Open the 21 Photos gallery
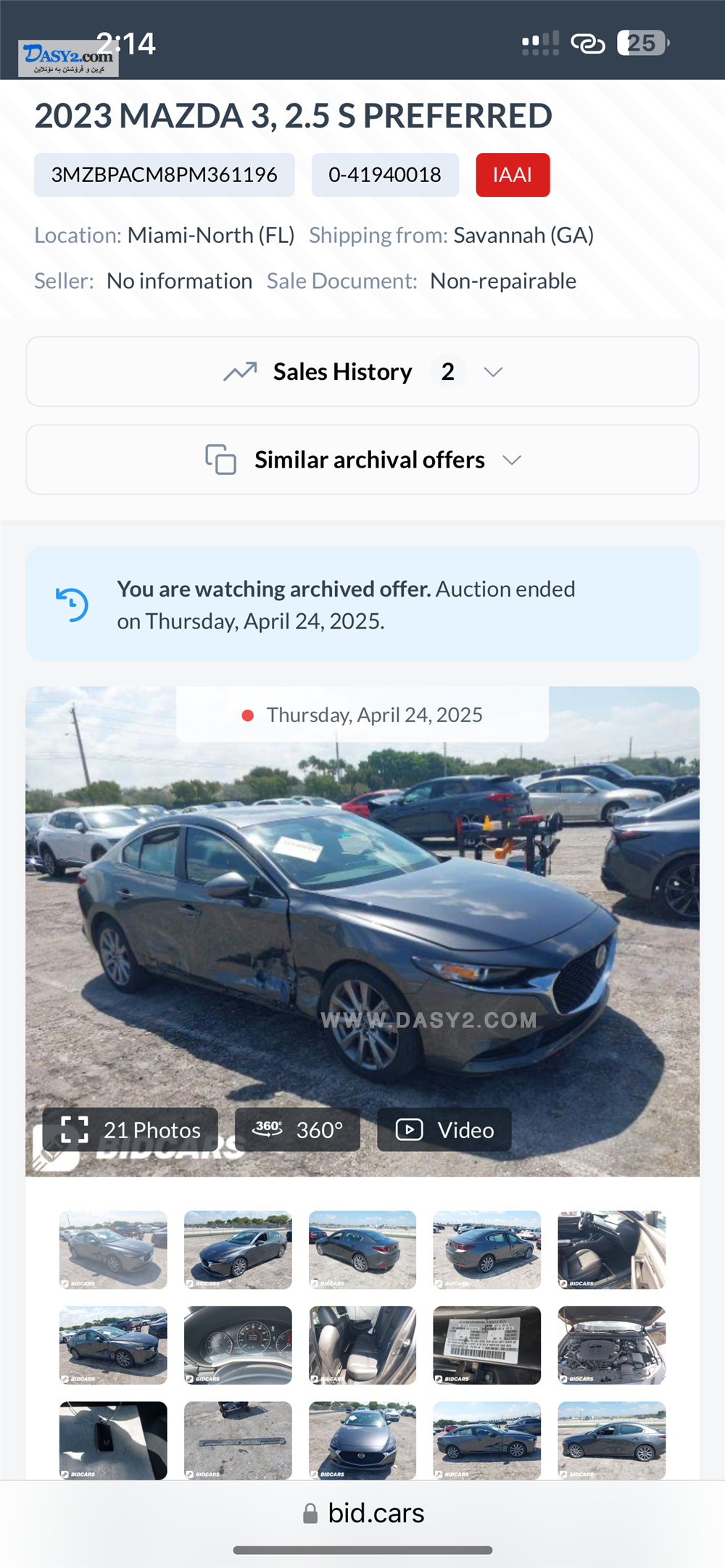725x1568 pixels. 130,1129
